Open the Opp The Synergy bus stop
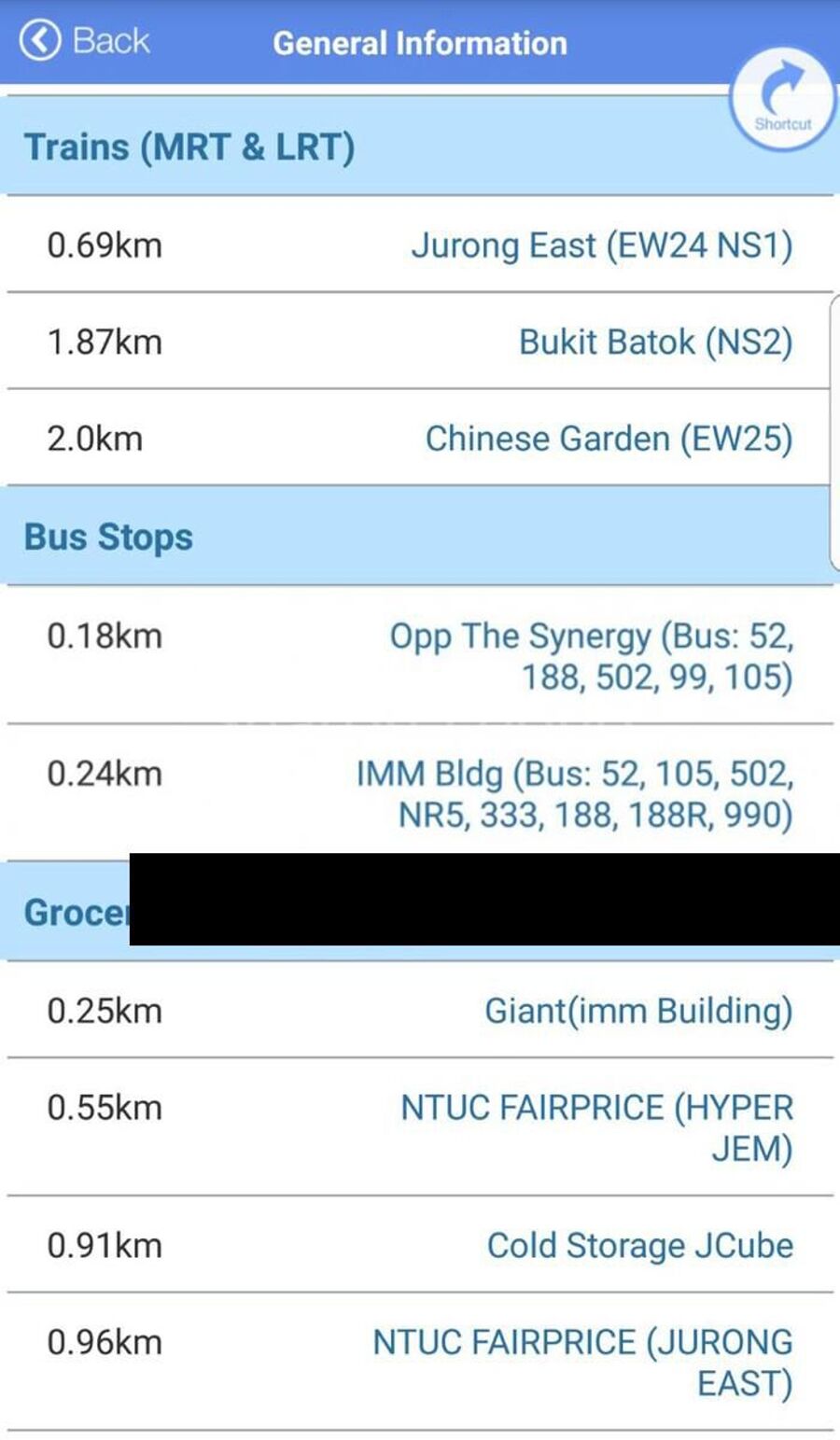Viewport: 840px width, 1440px height. point(591,656)
